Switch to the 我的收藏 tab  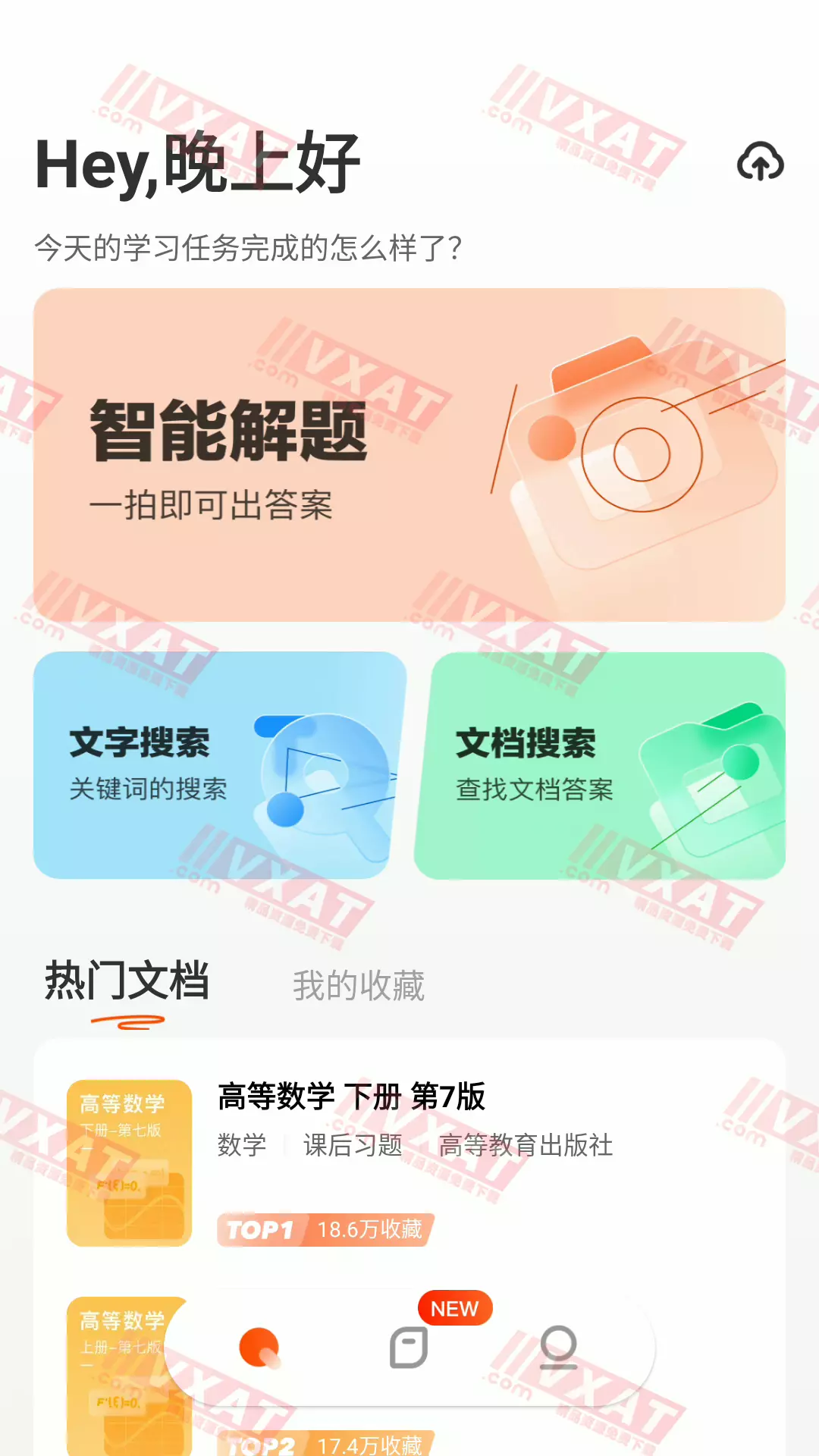click(359, 985)
